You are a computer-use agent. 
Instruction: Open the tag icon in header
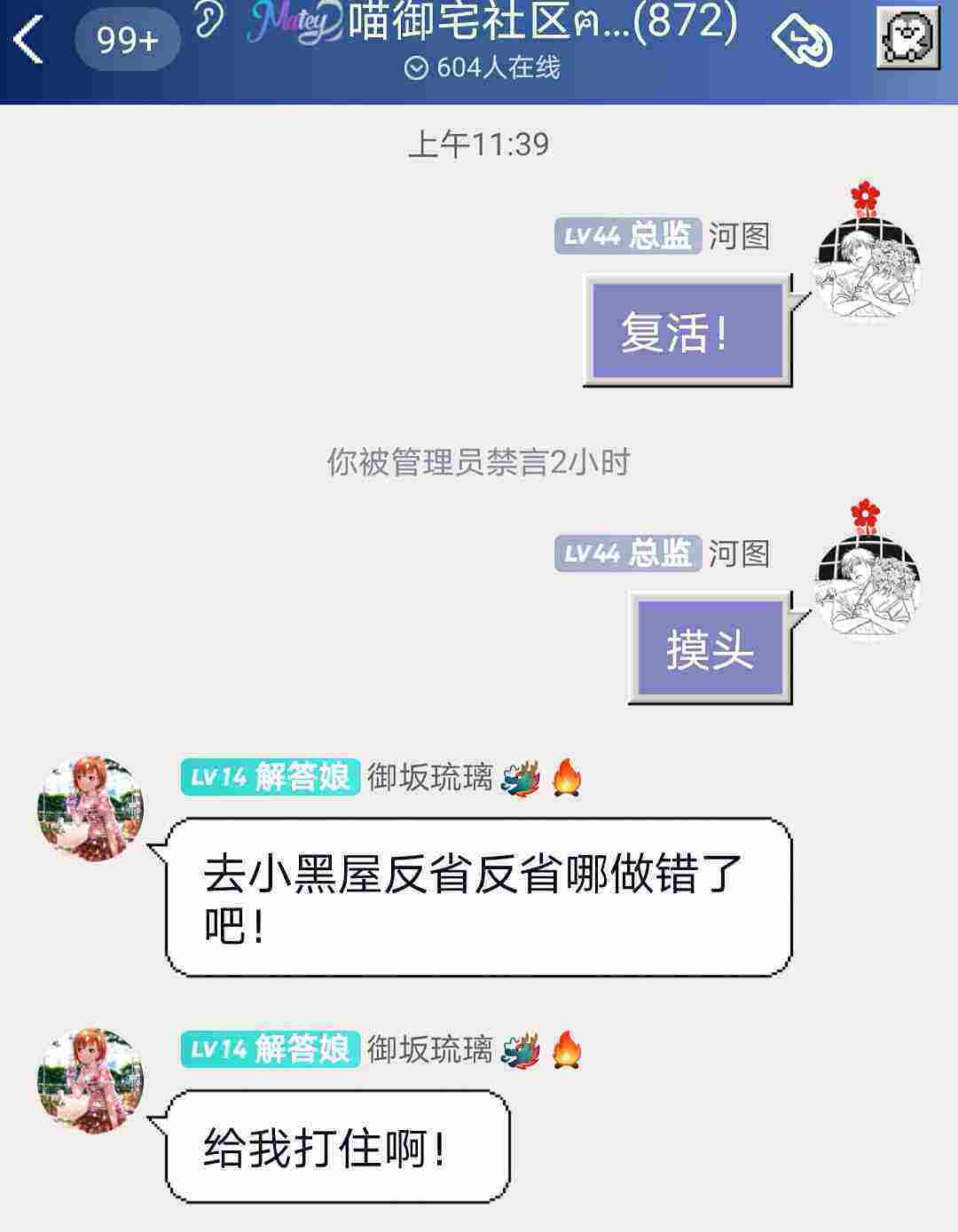(801, 40)
